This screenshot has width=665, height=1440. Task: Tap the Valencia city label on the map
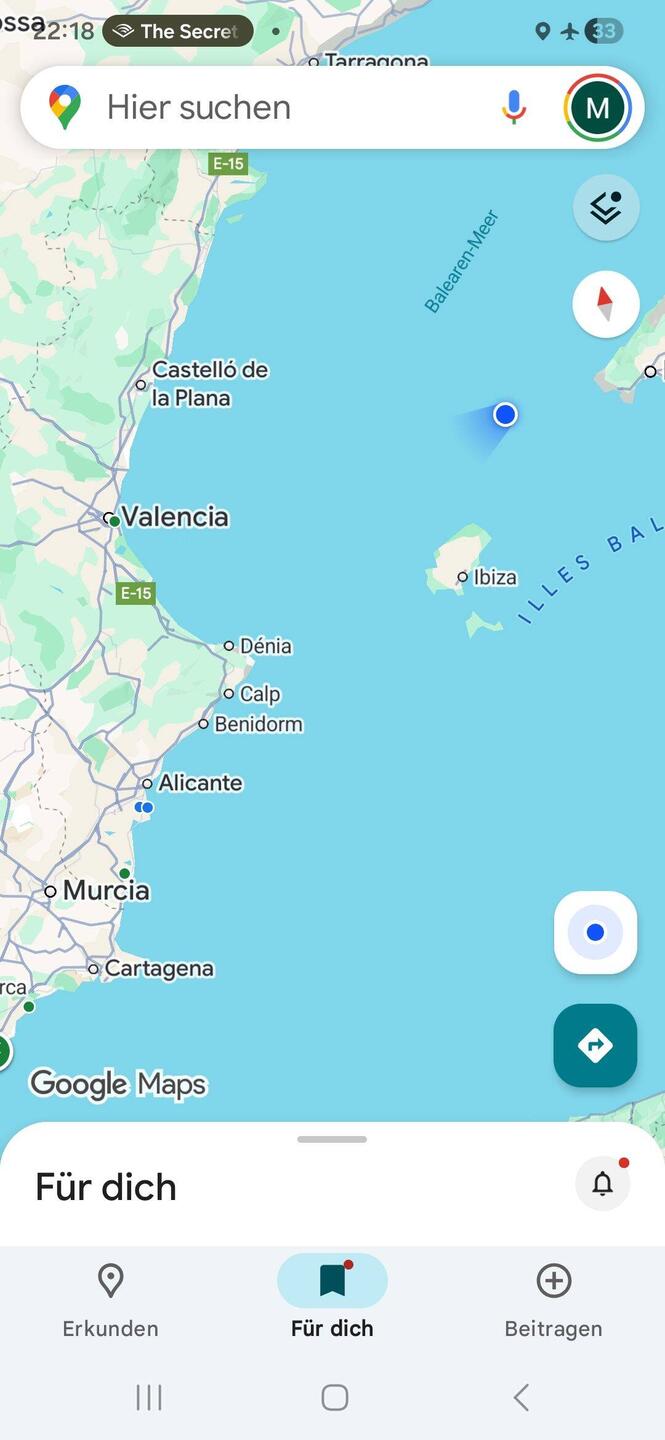click(x=174, y=517)
